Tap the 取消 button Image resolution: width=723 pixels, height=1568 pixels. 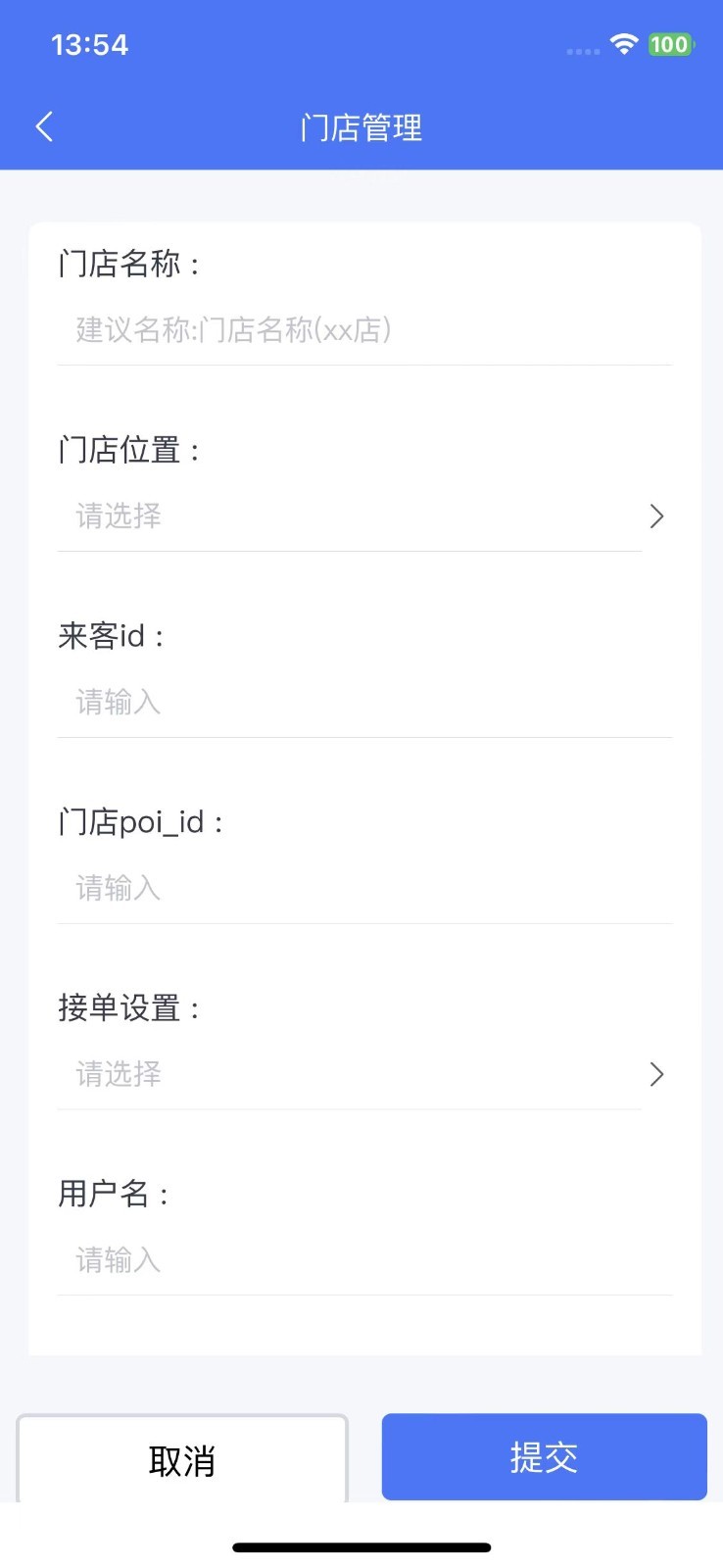point(182,1459)
